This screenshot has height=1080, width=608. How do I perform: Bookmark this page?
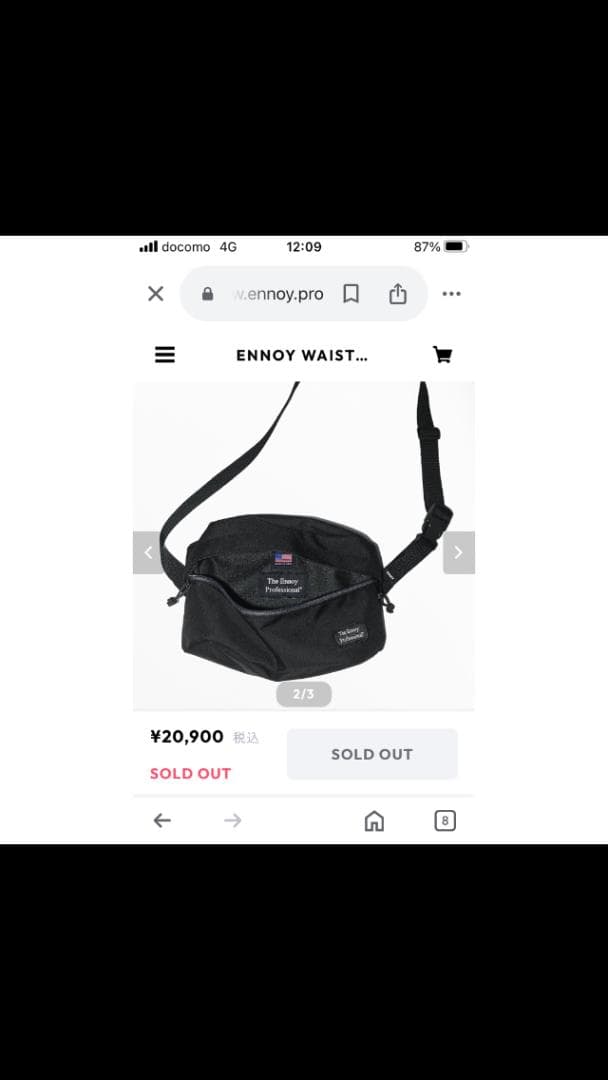(x=351, y=294)
